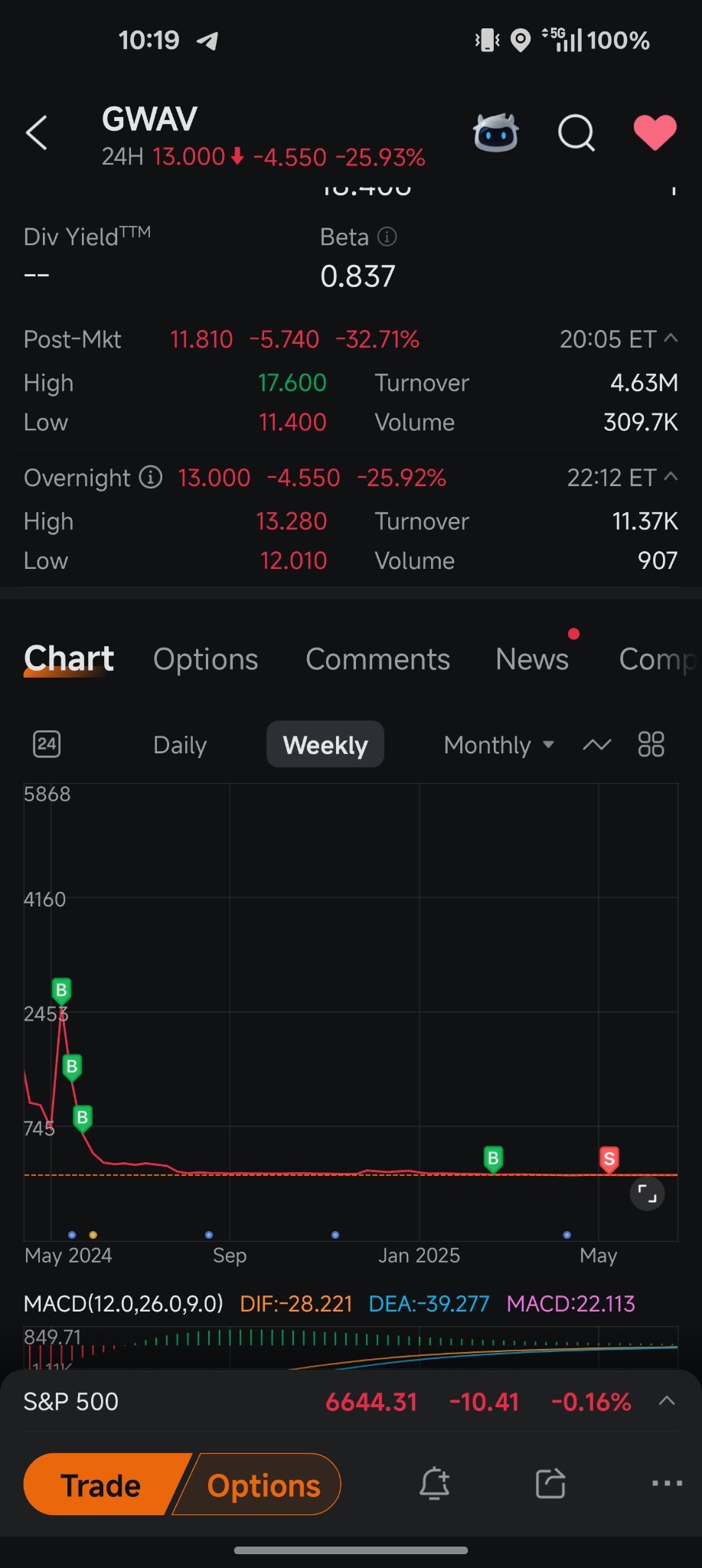
Task: Open the Monthly interval dropdown
Action: tap(498, 745)
